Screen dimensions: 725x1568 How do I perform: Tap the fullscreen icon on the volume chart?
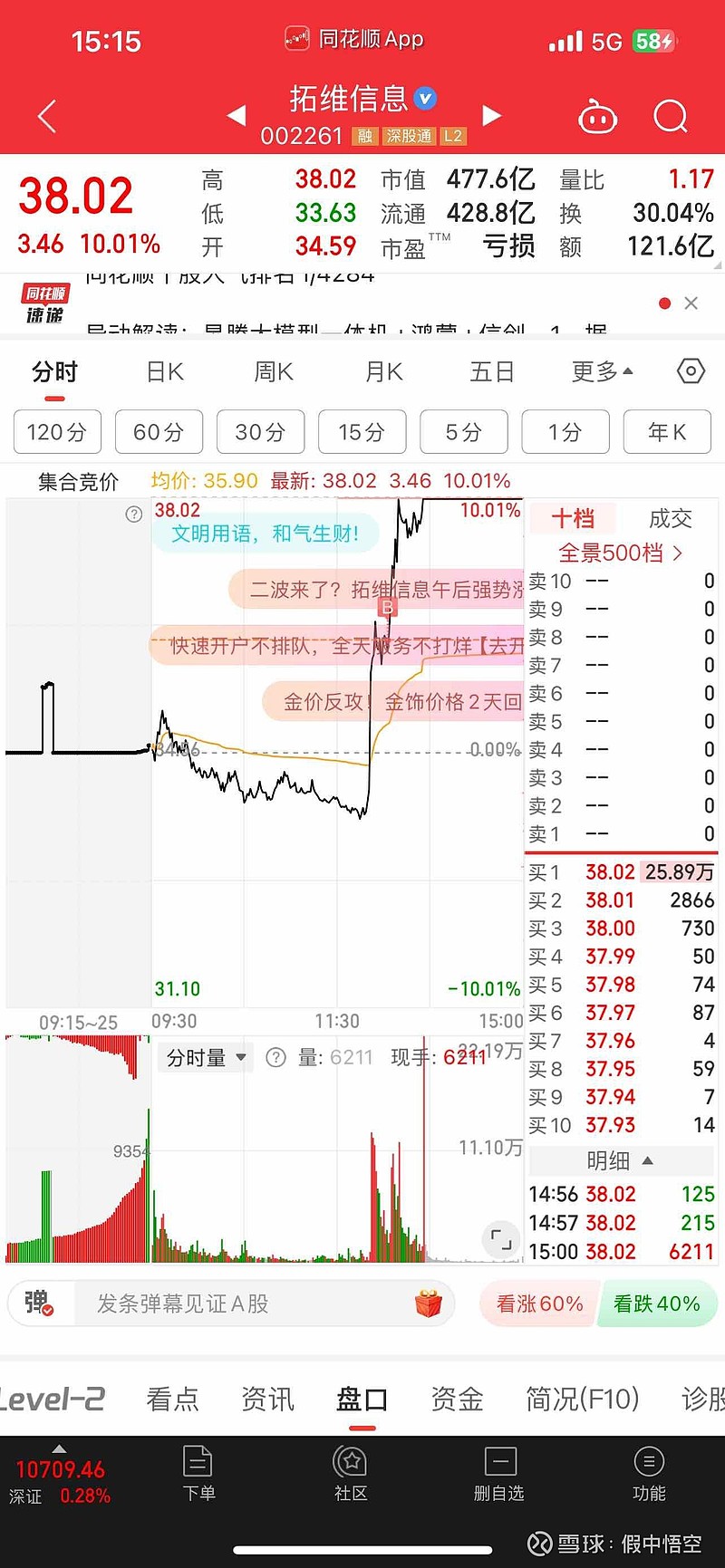coord(501,1240)
